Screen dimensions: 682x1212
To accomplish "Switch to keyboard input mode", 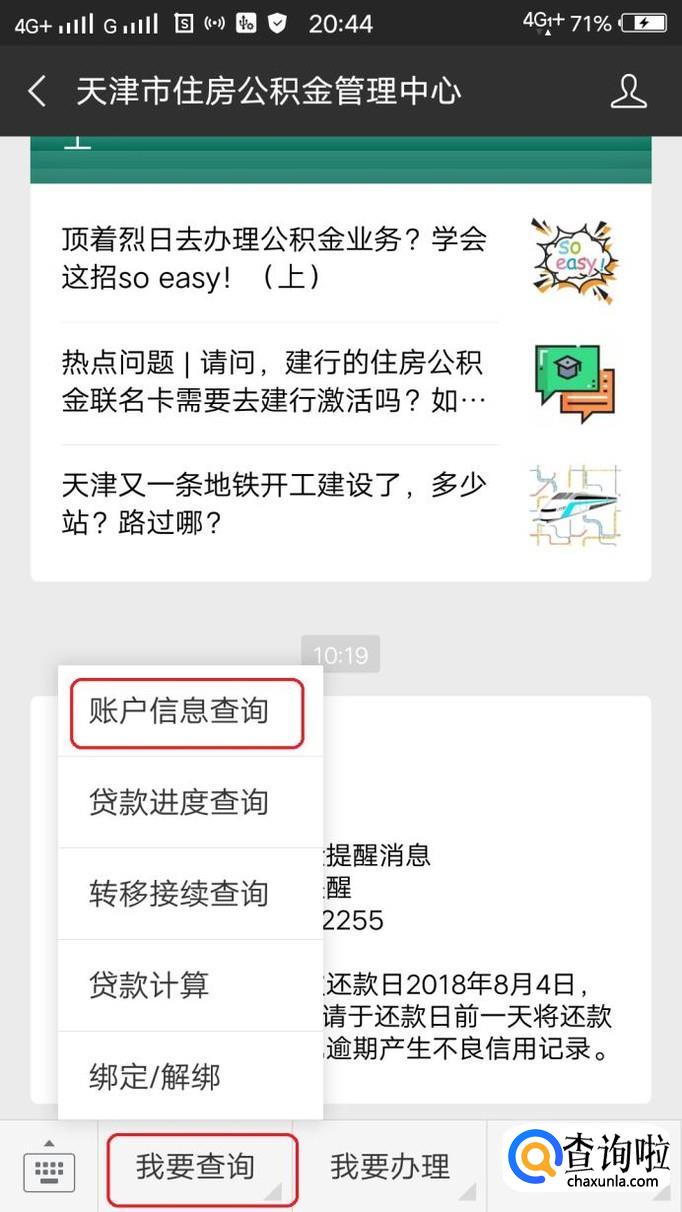I will click(48, 1167).
